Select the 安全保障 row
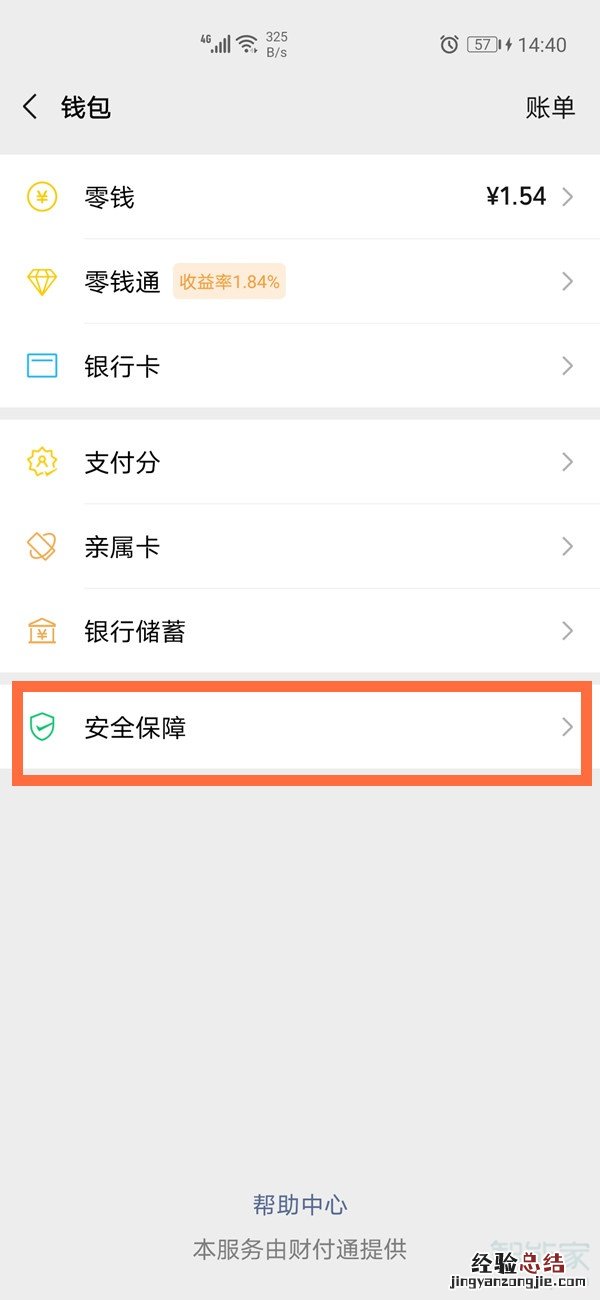This screenshot has width=600, height=1300. 300,727
